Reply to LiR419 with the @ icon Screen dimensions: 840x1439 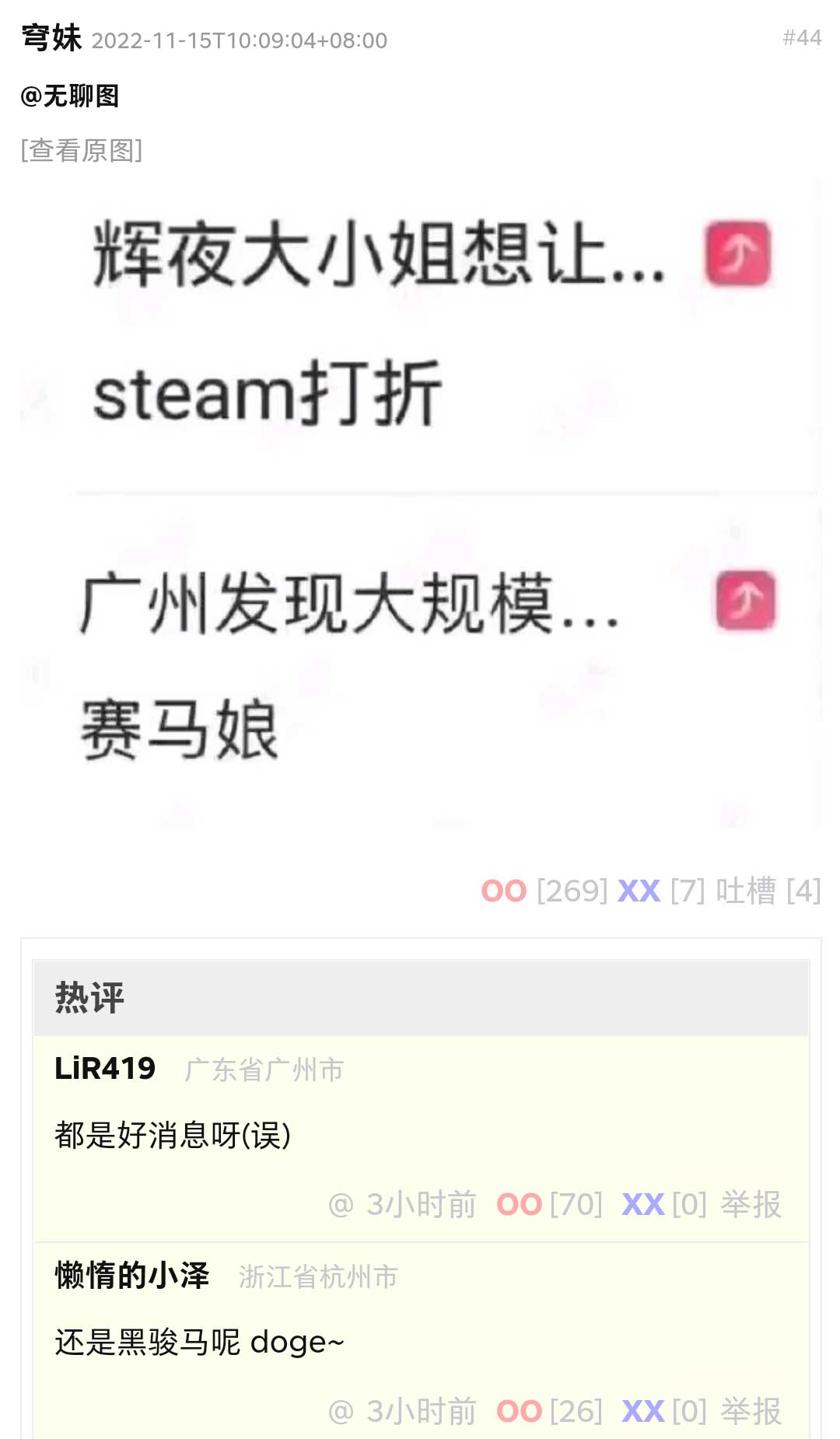pos(341,1205)
